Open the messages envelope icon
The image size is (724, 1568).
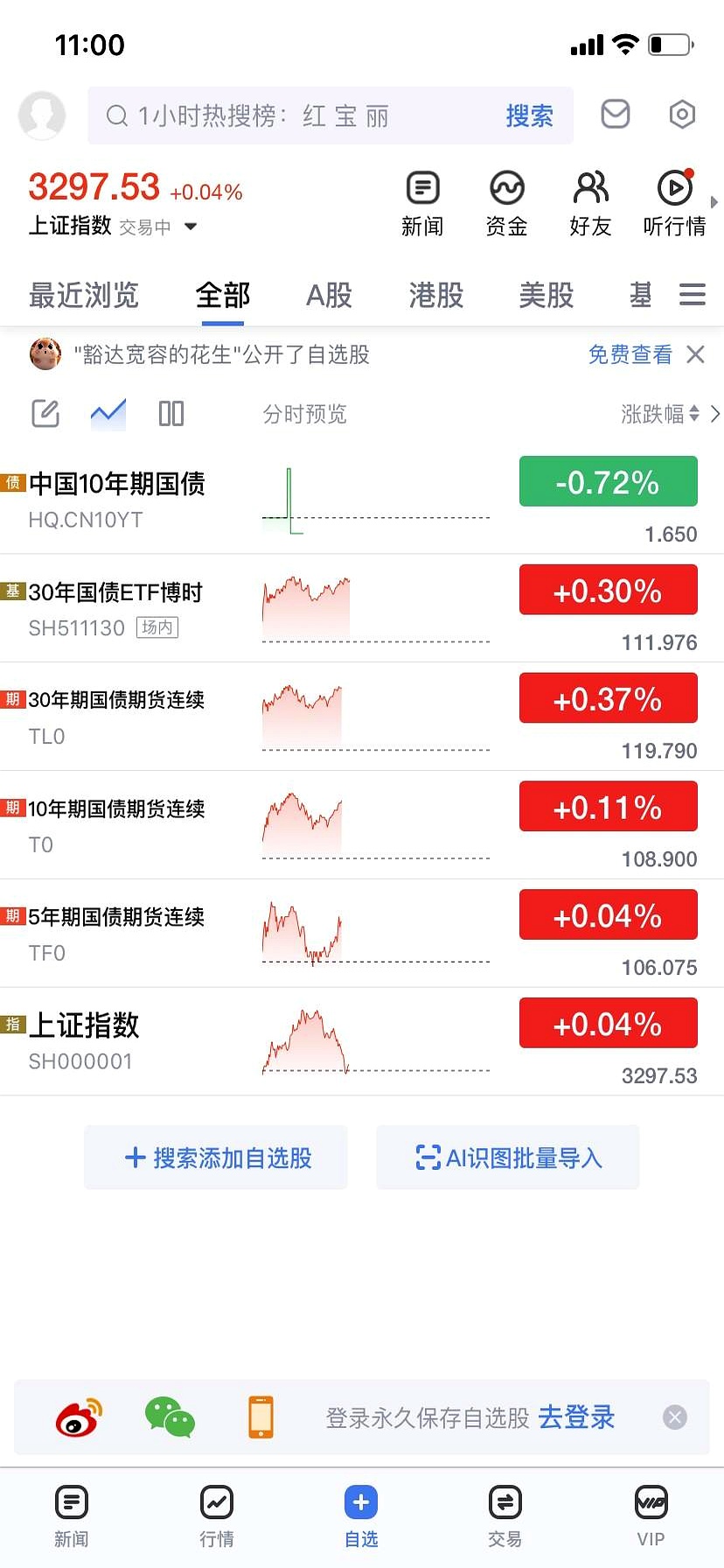coord(615,115)
